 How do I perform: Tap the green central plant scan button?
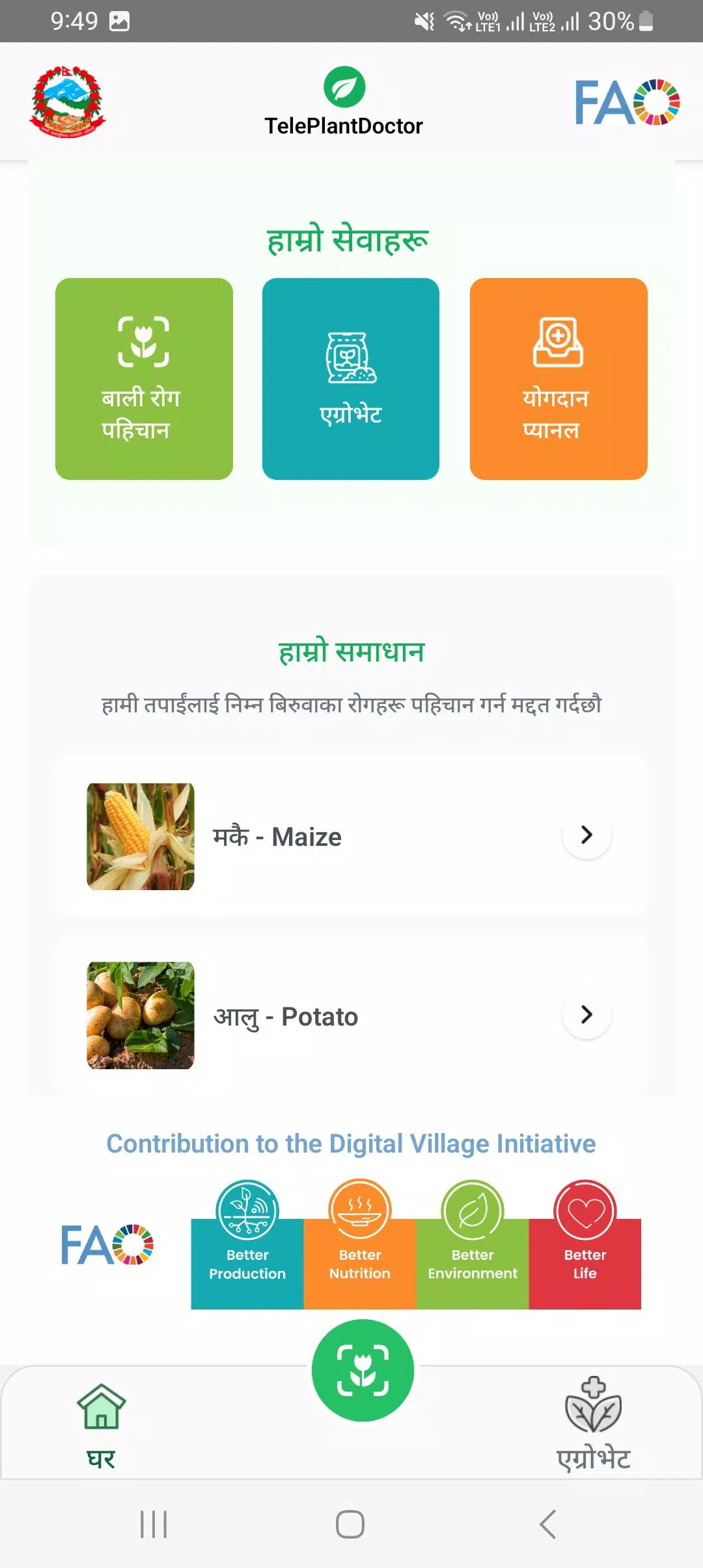363,1369
